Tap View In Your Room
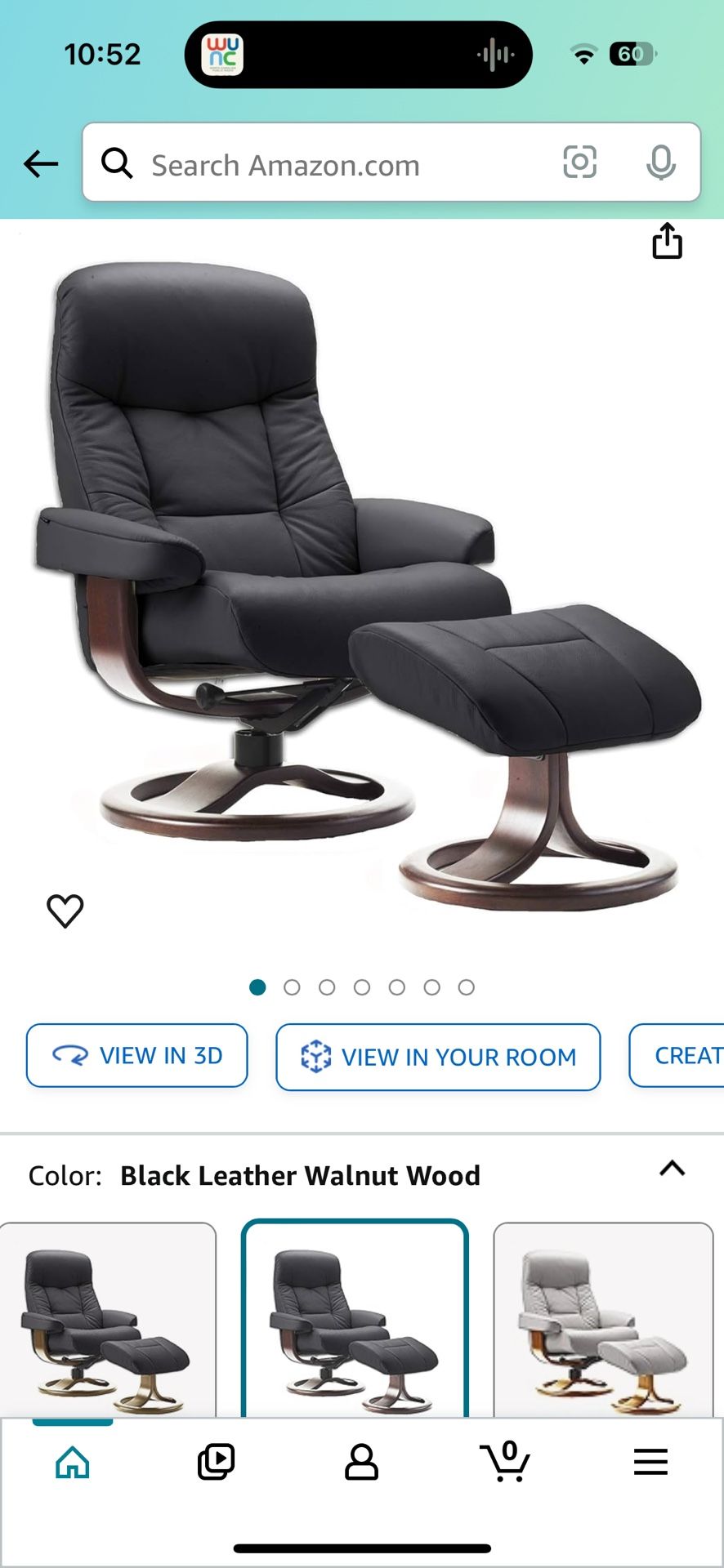 pyautogui.click(x=439, y=1057)
